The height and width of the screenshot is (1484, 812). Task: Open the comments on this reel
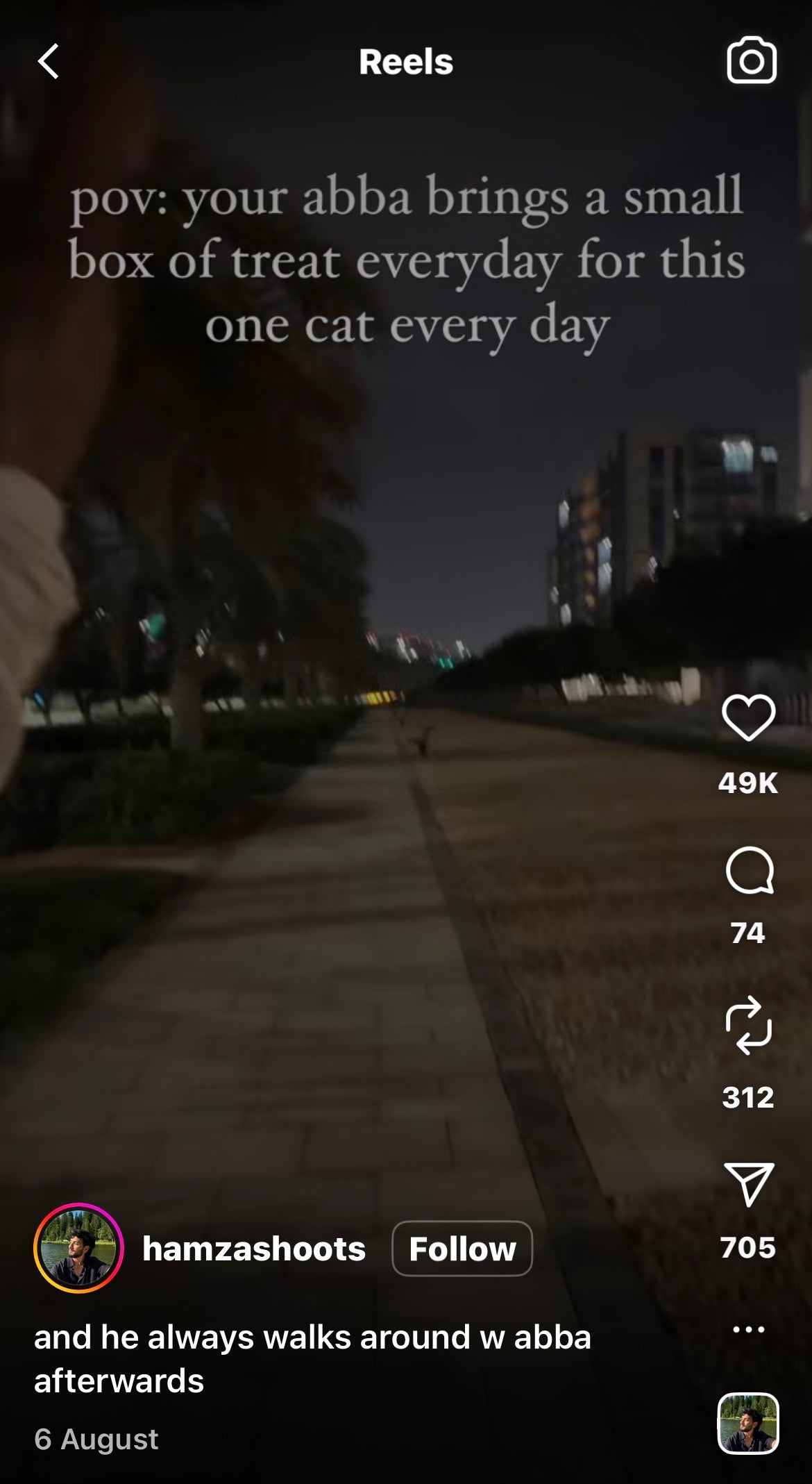[x=749, y=870]
